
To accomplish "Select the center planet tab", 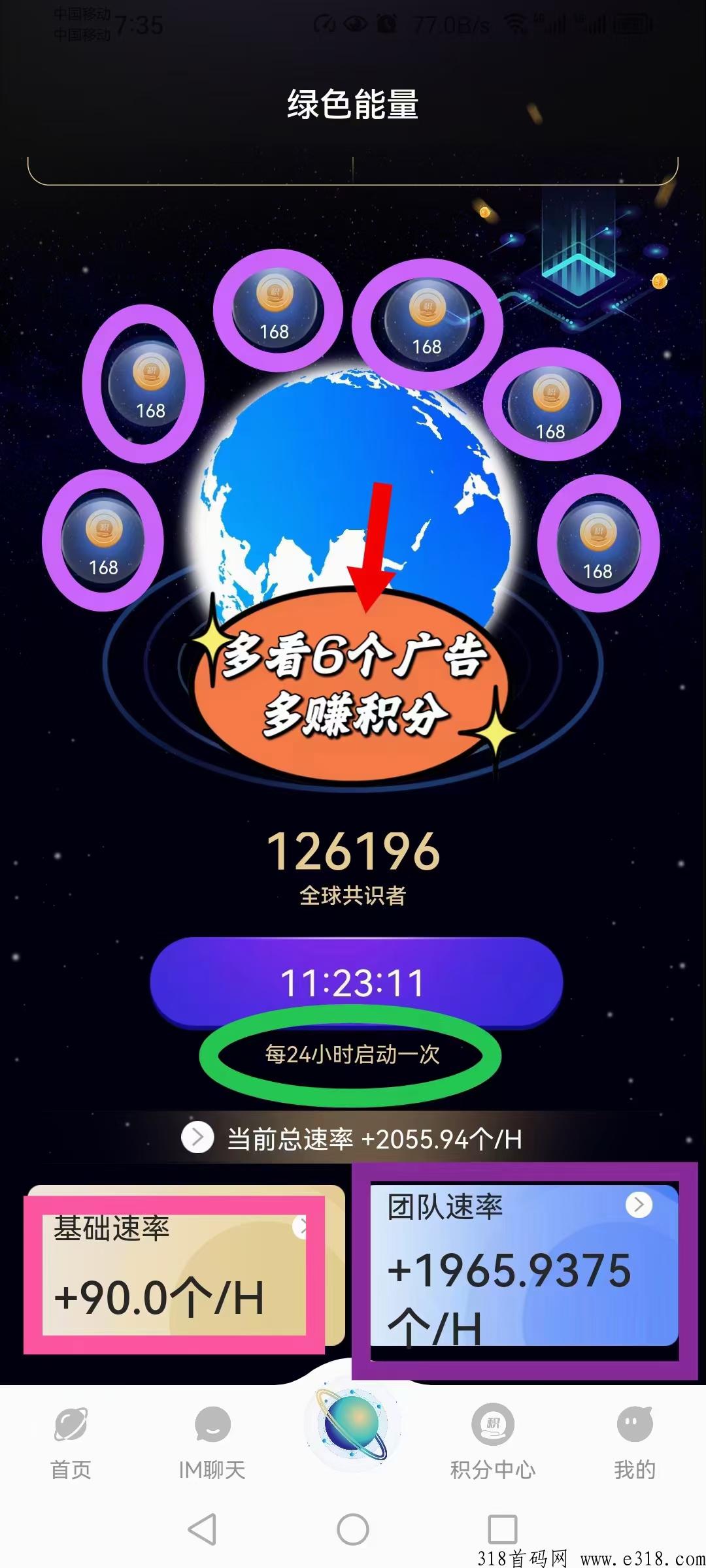I will click(x=352, y=1426).
